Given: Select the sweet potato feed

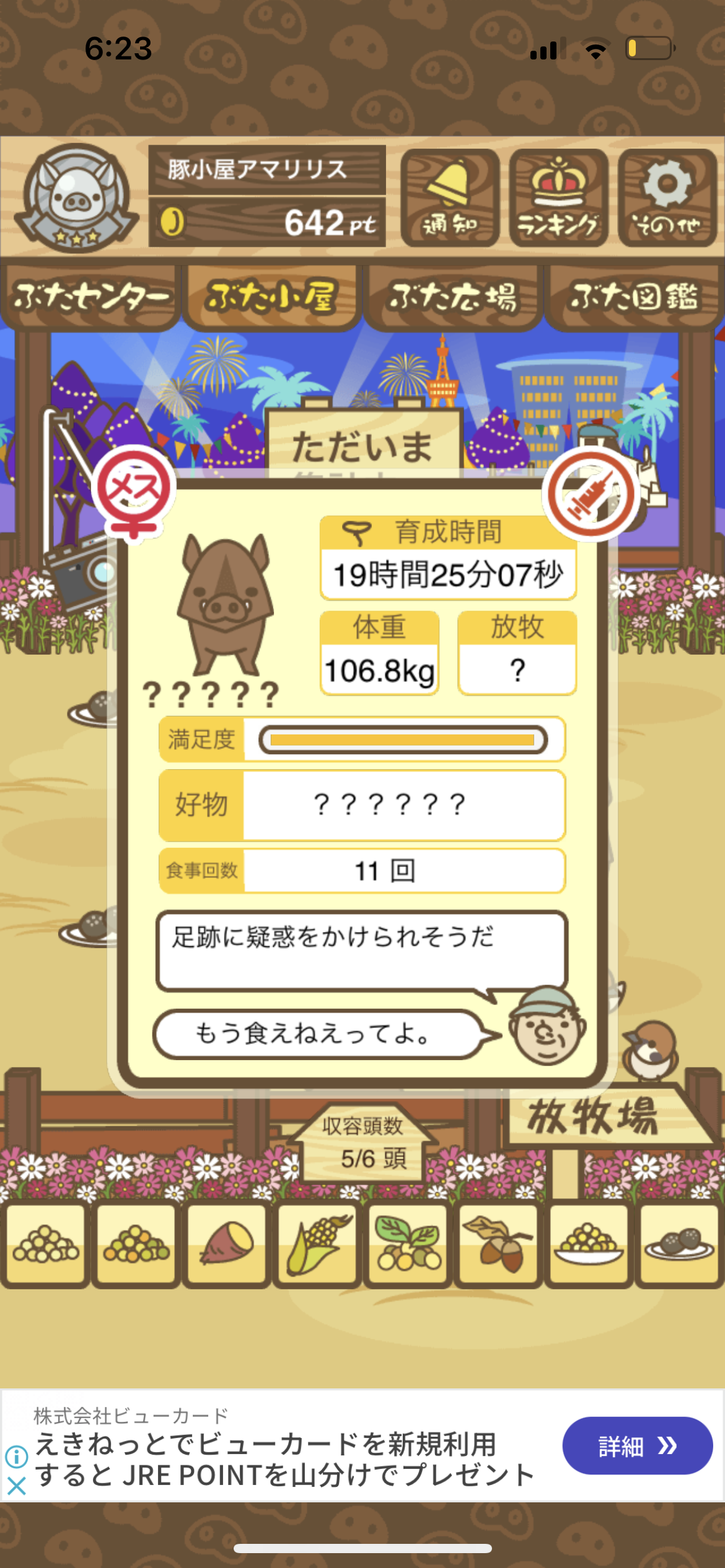Looking at the screenshot, I should coord(227,1244).
